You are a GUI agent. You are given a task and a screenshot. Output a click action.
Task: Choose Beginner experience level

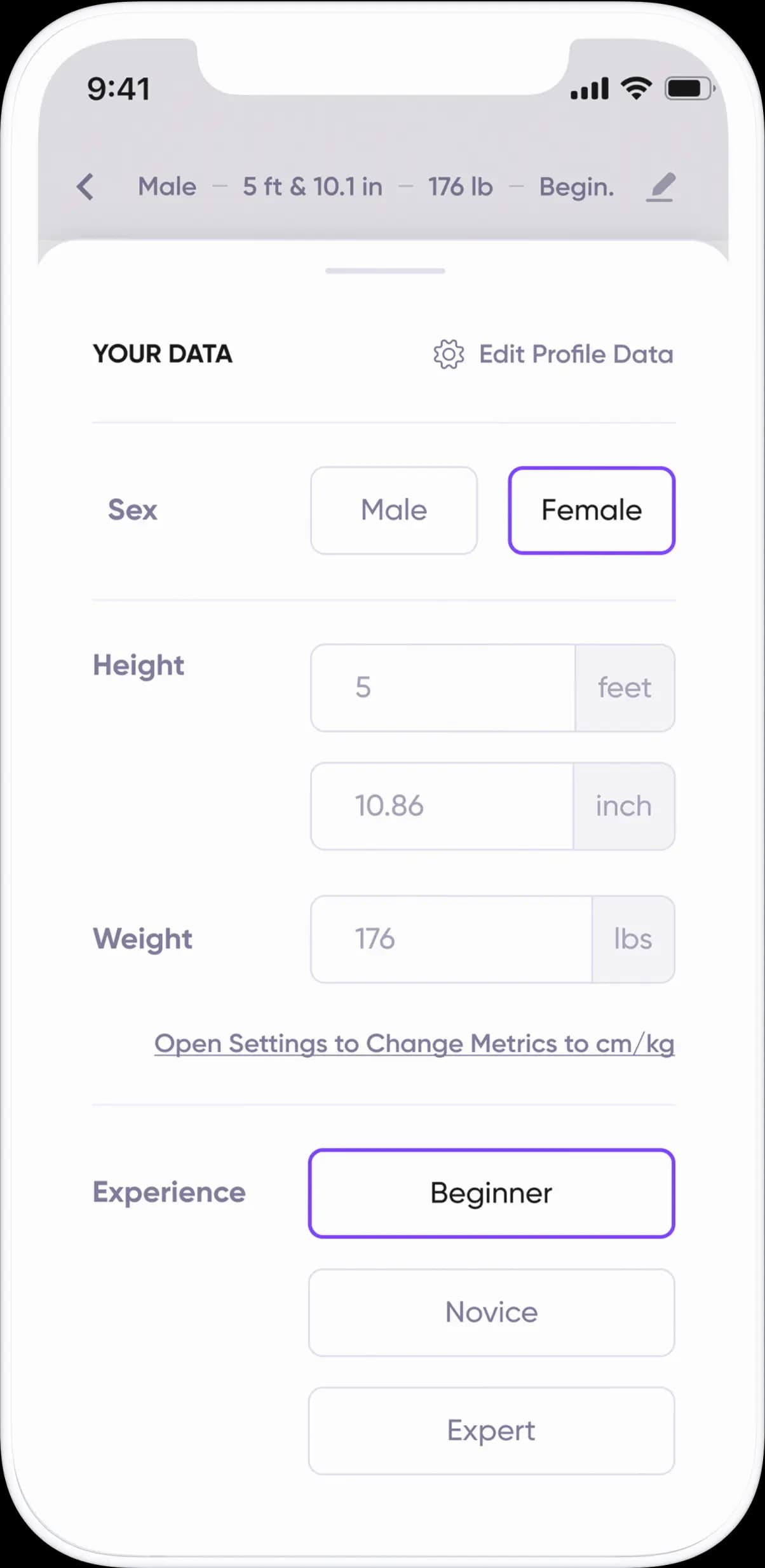click(x=492, y=1193)
